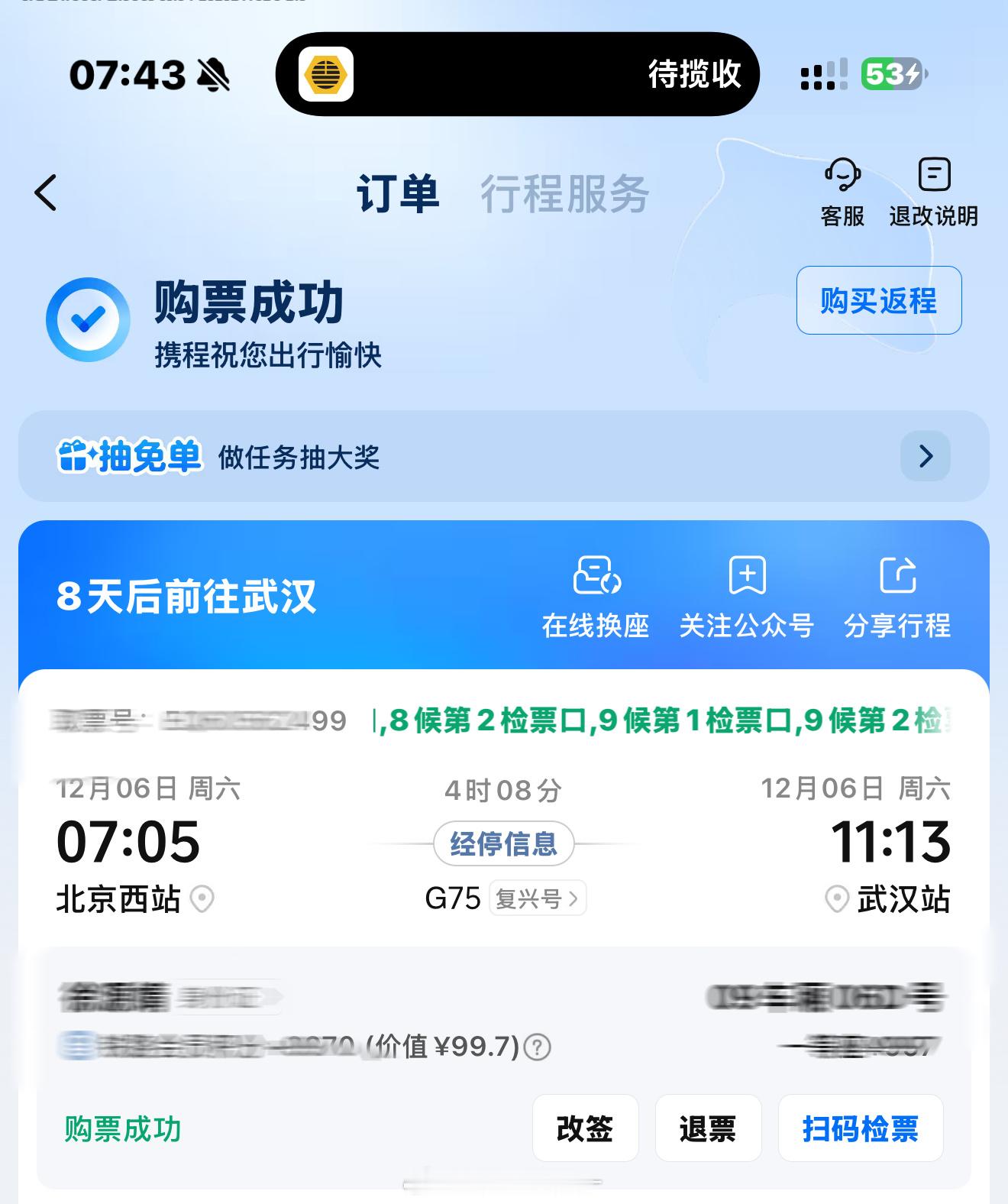Screen dimensions: 1008x1204
Task: Open 客服 customer service
Action: [x=842, y=191]
